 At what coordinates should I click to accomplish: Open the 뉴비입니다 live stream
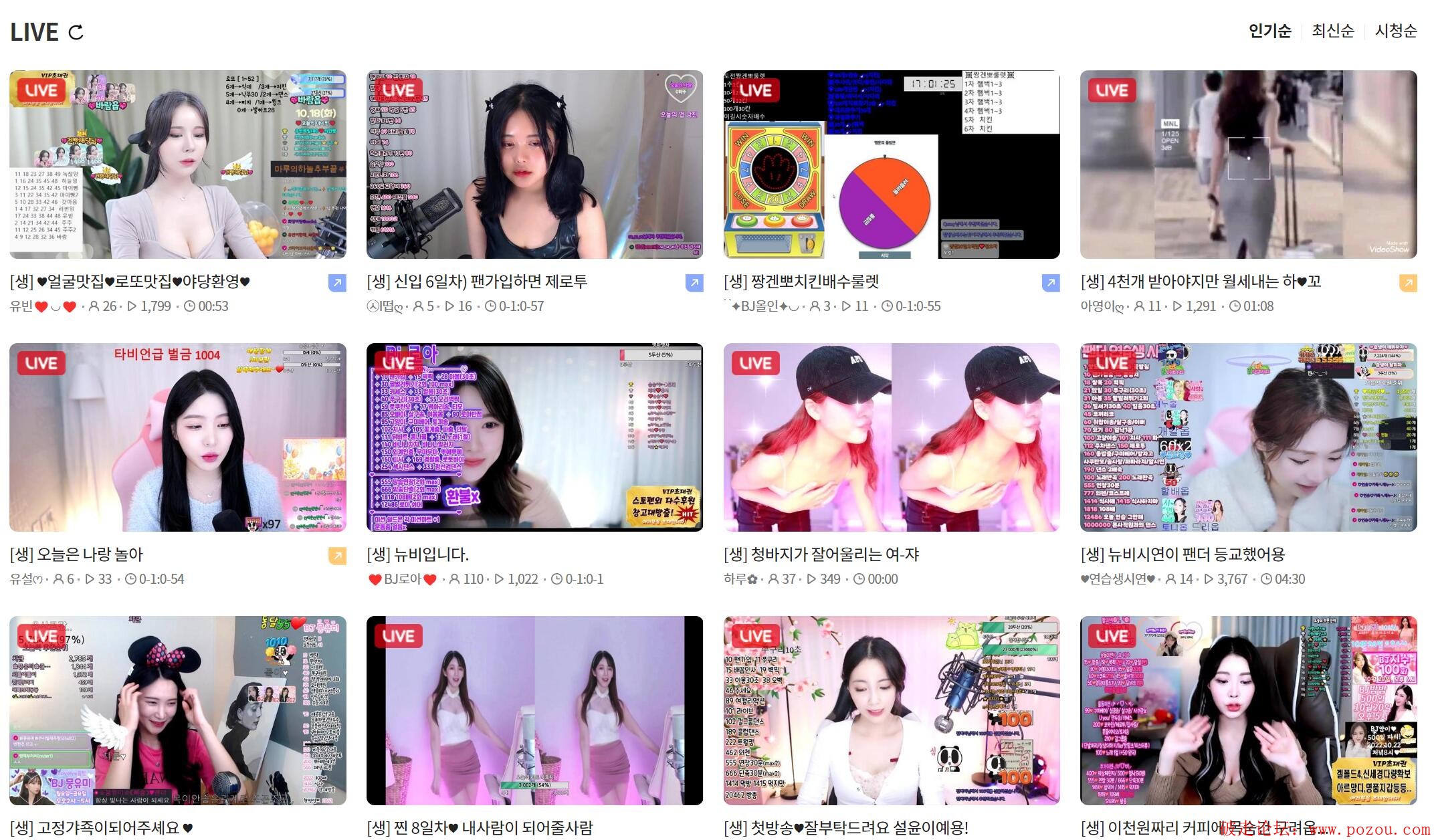[534, 437]
